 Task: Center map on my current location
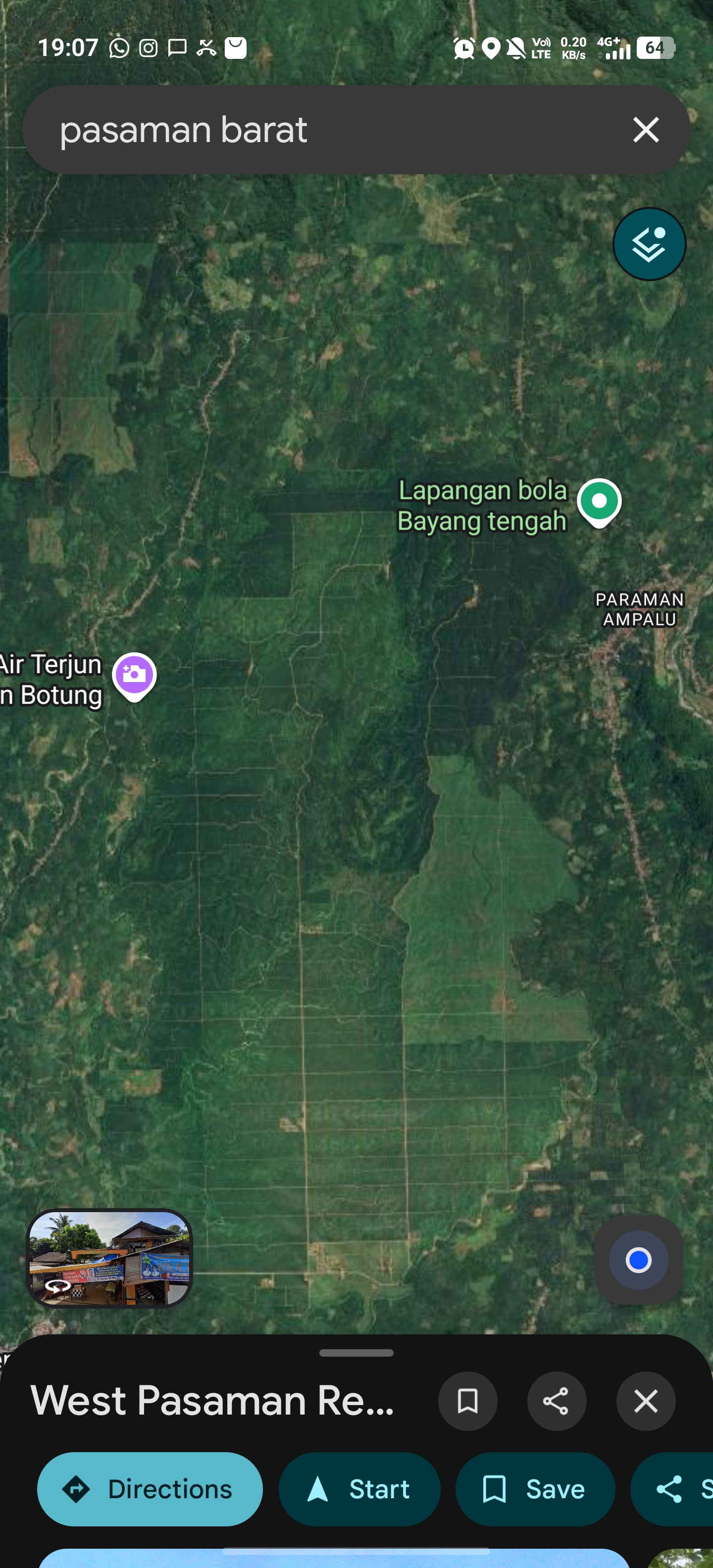coord(638,1259)
